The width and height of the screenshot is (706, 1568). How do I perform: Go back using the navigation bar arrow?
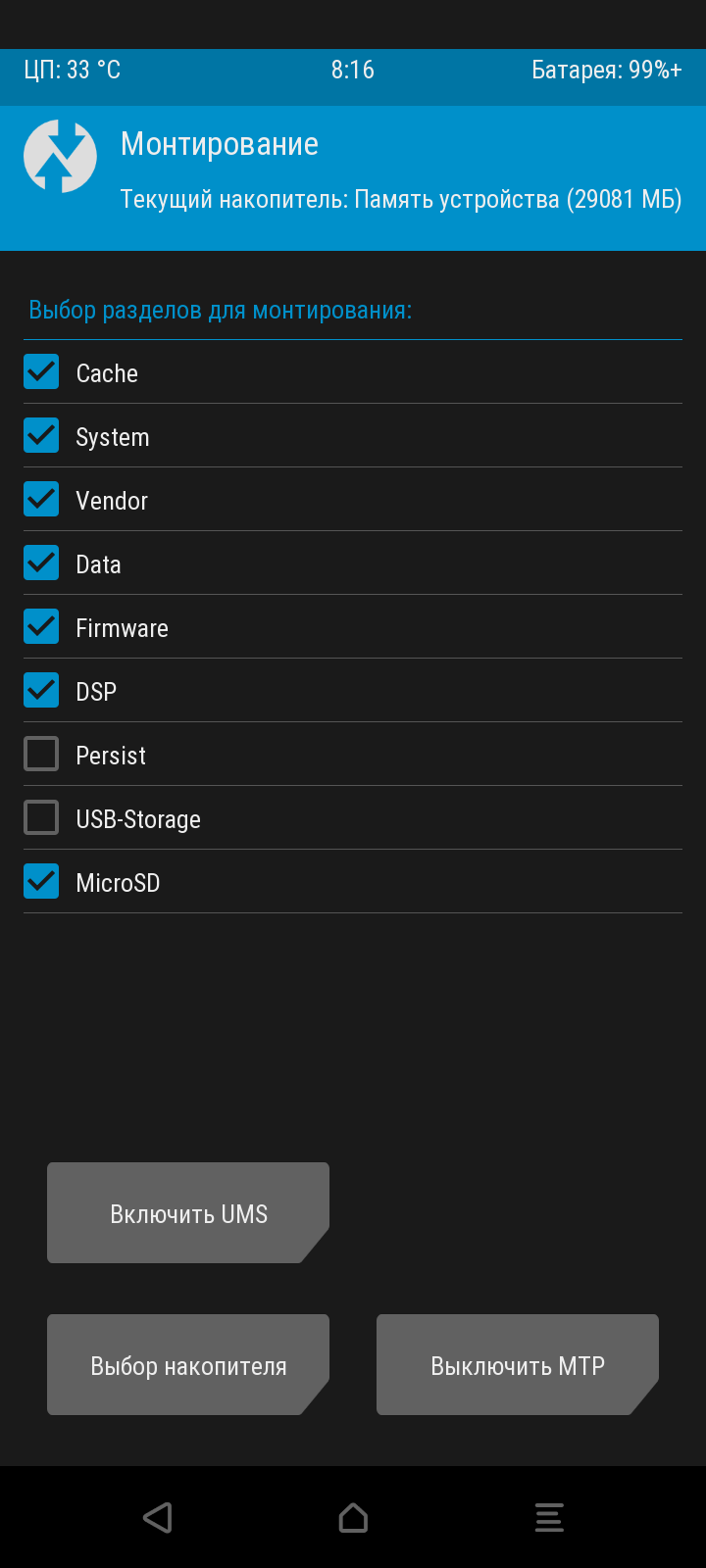coord(158,1517)
